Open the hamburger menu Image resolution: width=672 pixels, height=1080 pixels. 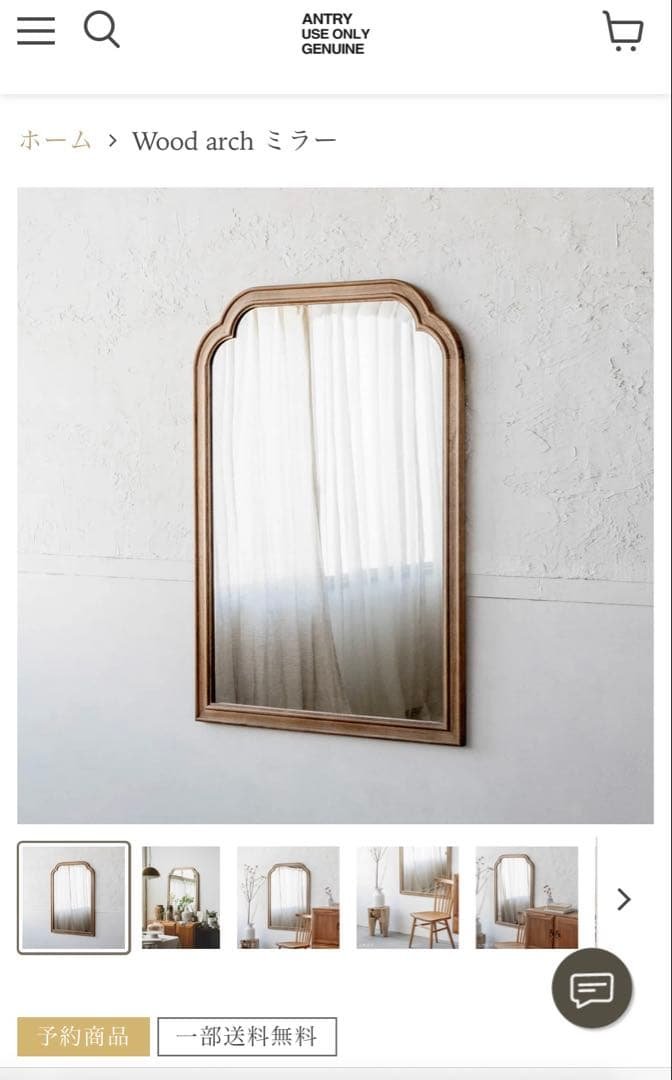[36, 31]
